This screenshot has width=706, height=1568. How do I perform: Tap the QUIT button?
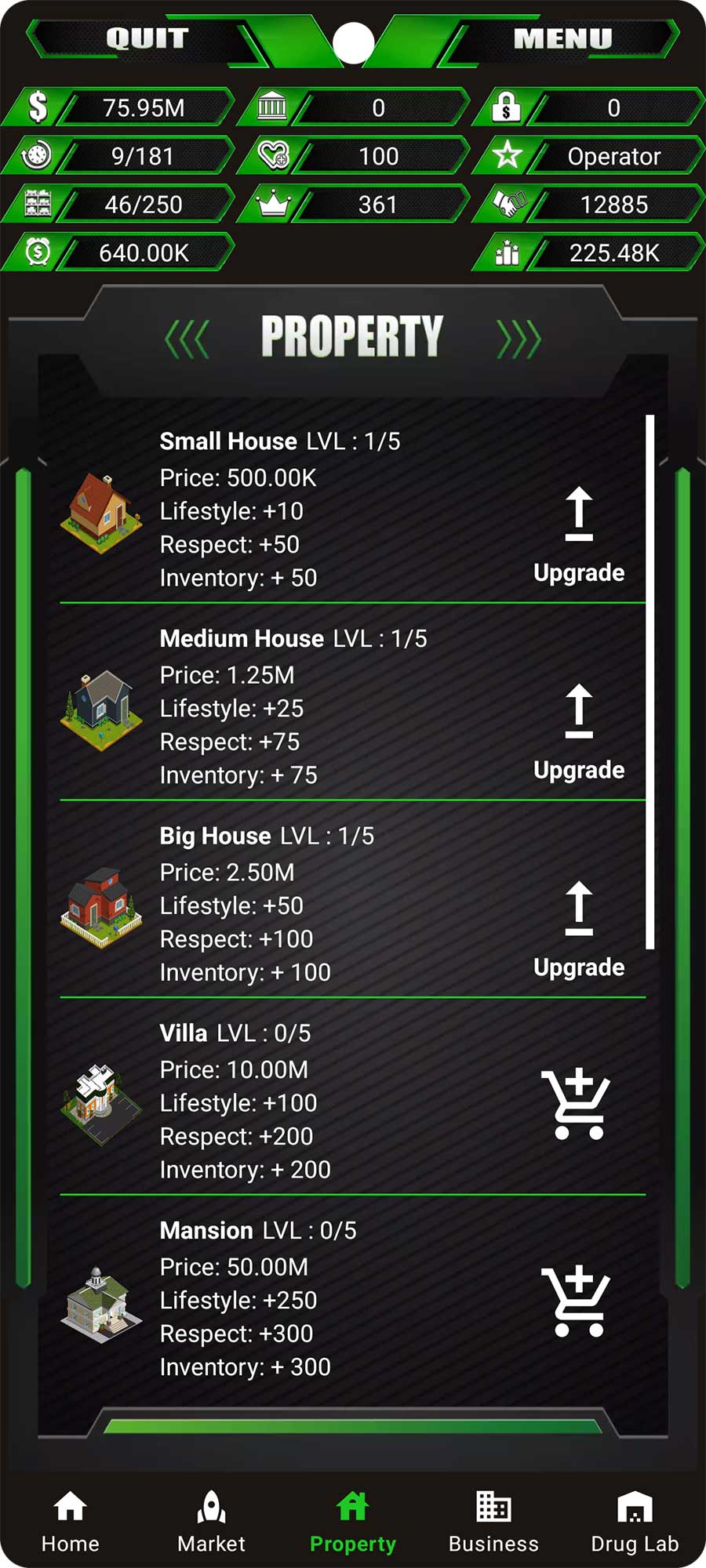tap(147, 38)
